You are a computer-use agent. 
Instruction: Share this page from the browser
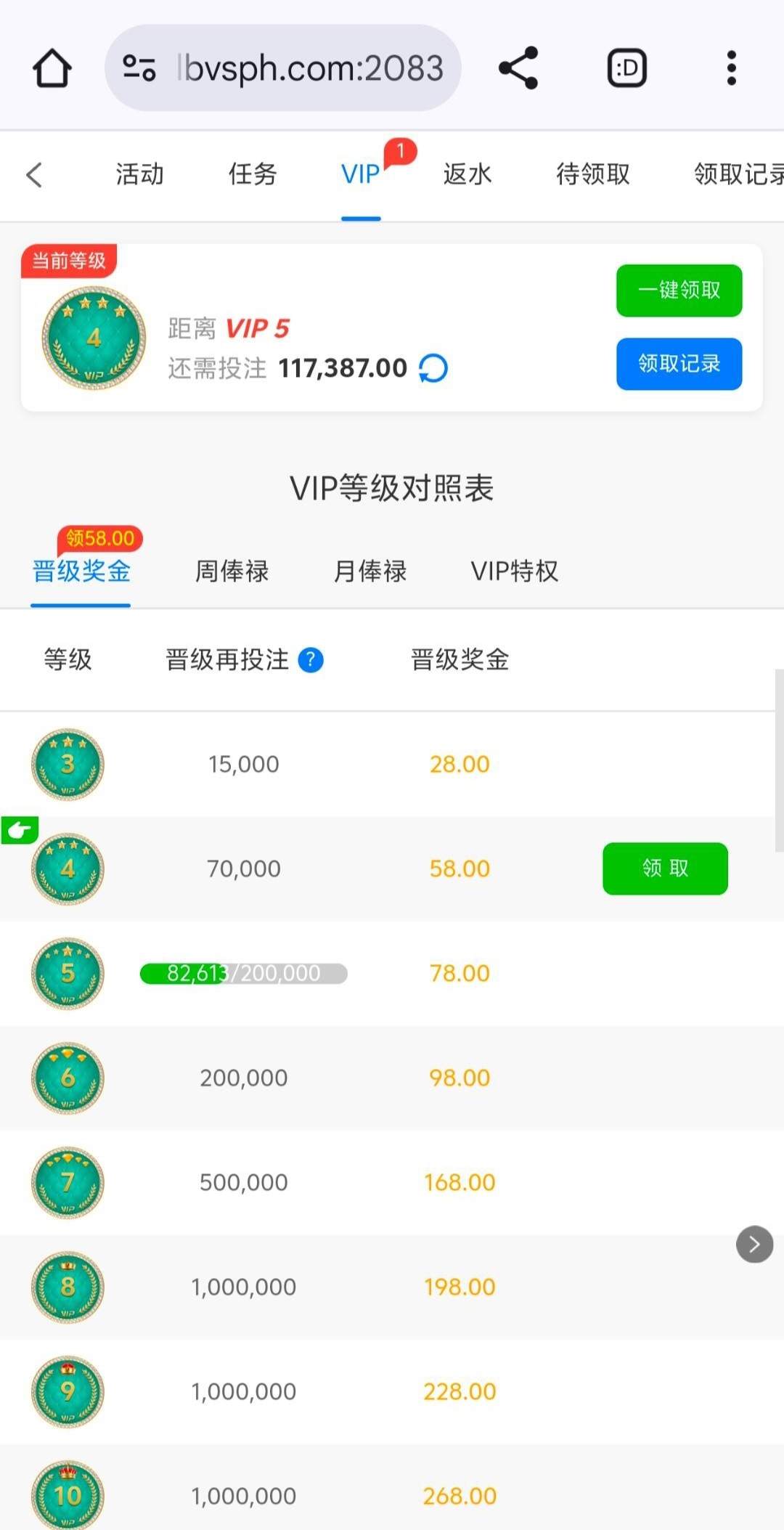(518, 68)
